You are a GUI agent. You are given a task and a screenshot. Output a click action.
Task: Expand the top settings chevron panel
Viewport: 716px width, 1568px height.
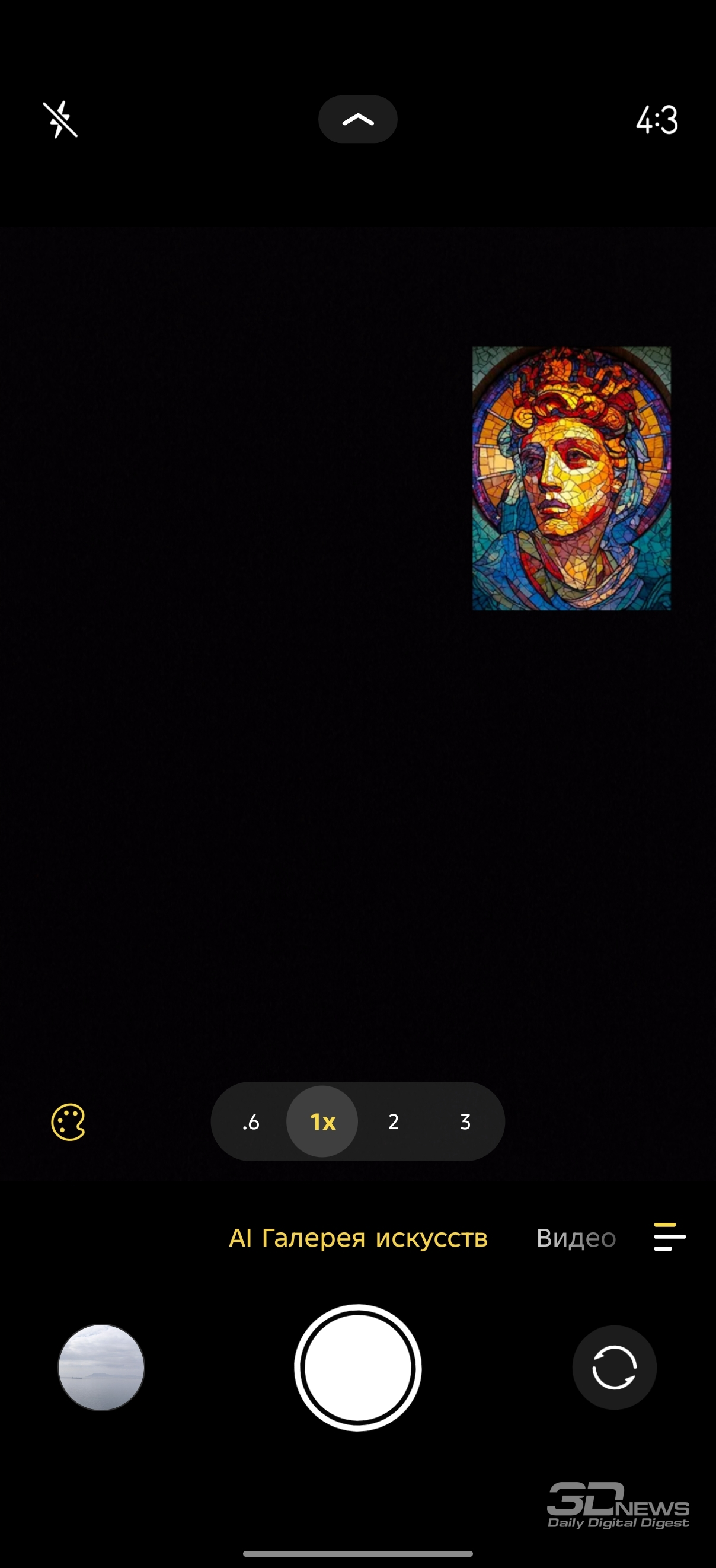357,119
